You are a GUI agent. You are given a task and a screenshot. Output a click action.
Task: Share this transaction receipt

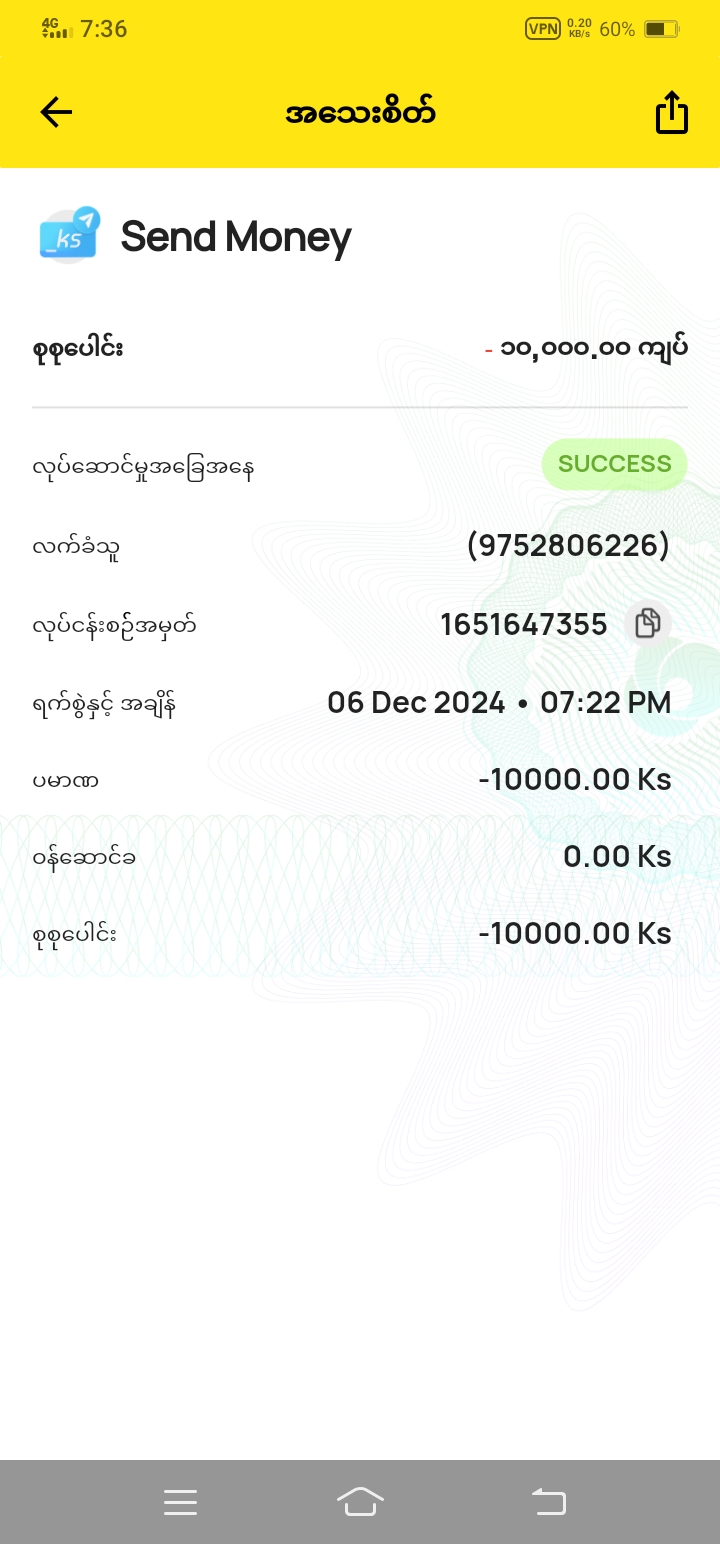(671, 112)
